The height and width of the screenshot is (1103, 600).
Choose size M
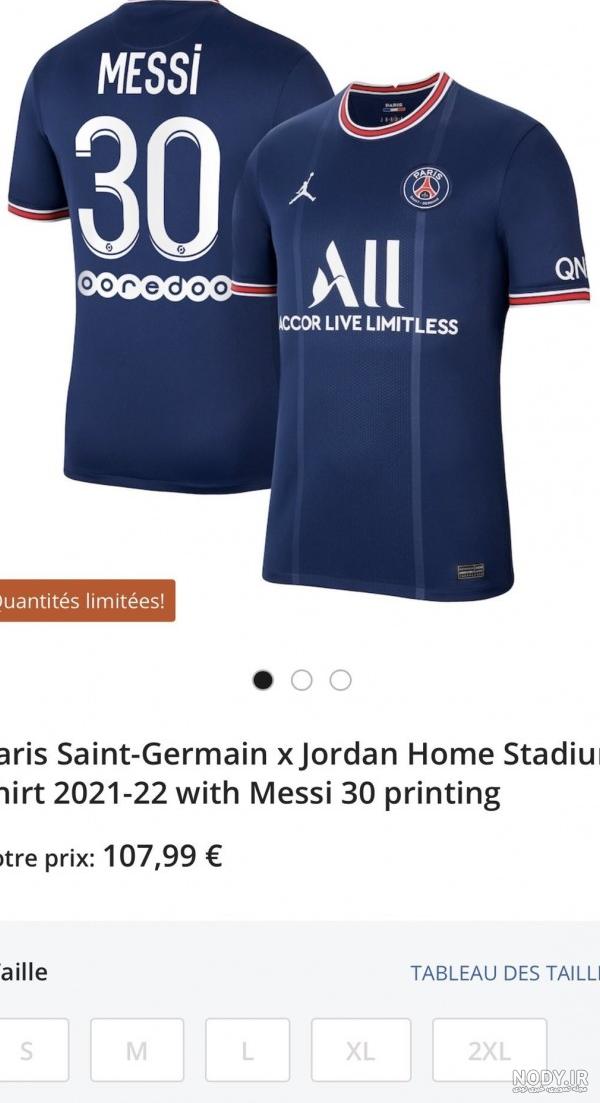(137, 1050)
